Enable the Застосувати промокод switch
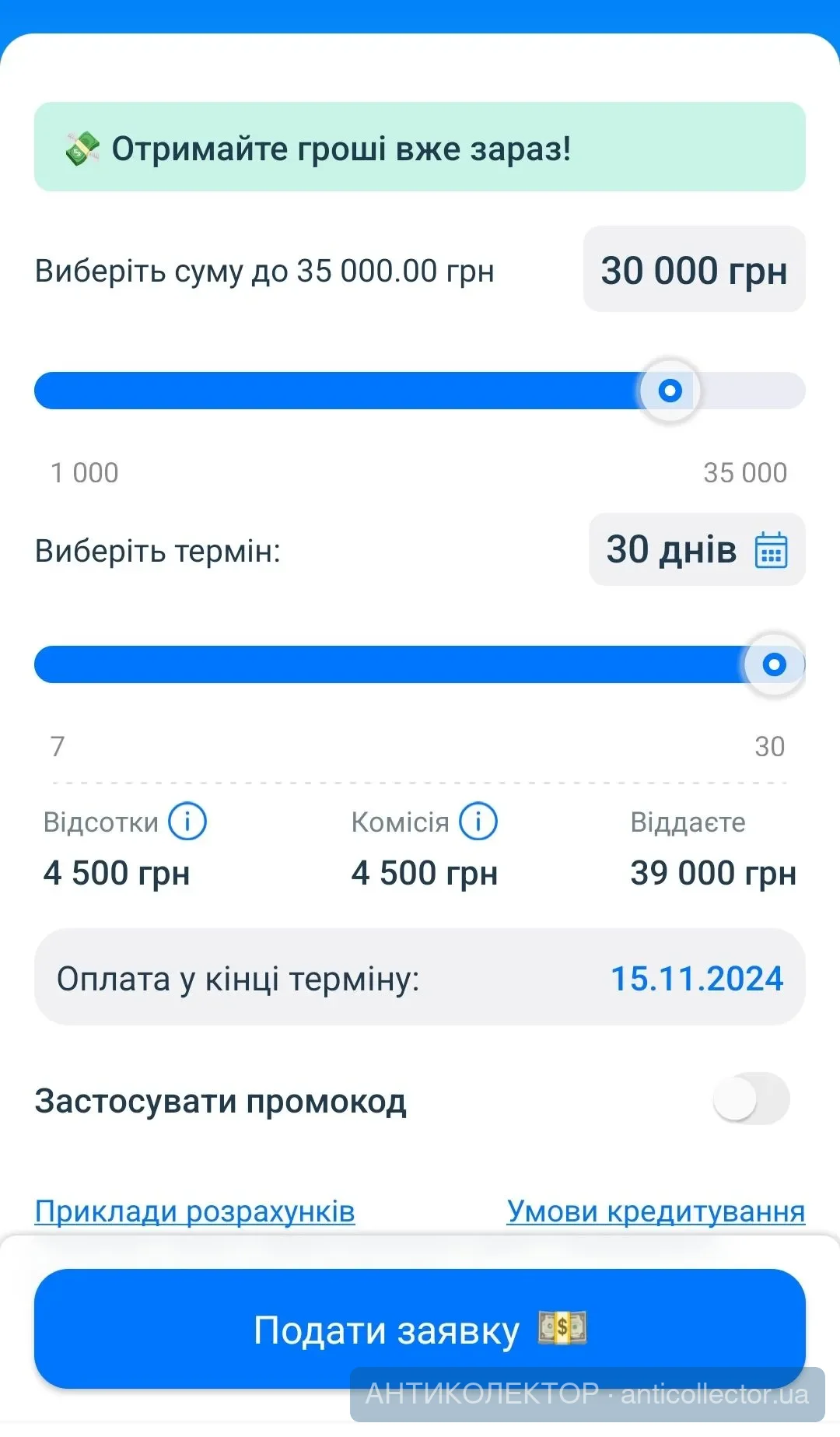This screenshot has height=1437, width=840. pyautogui.click(x=751, y=1099)
